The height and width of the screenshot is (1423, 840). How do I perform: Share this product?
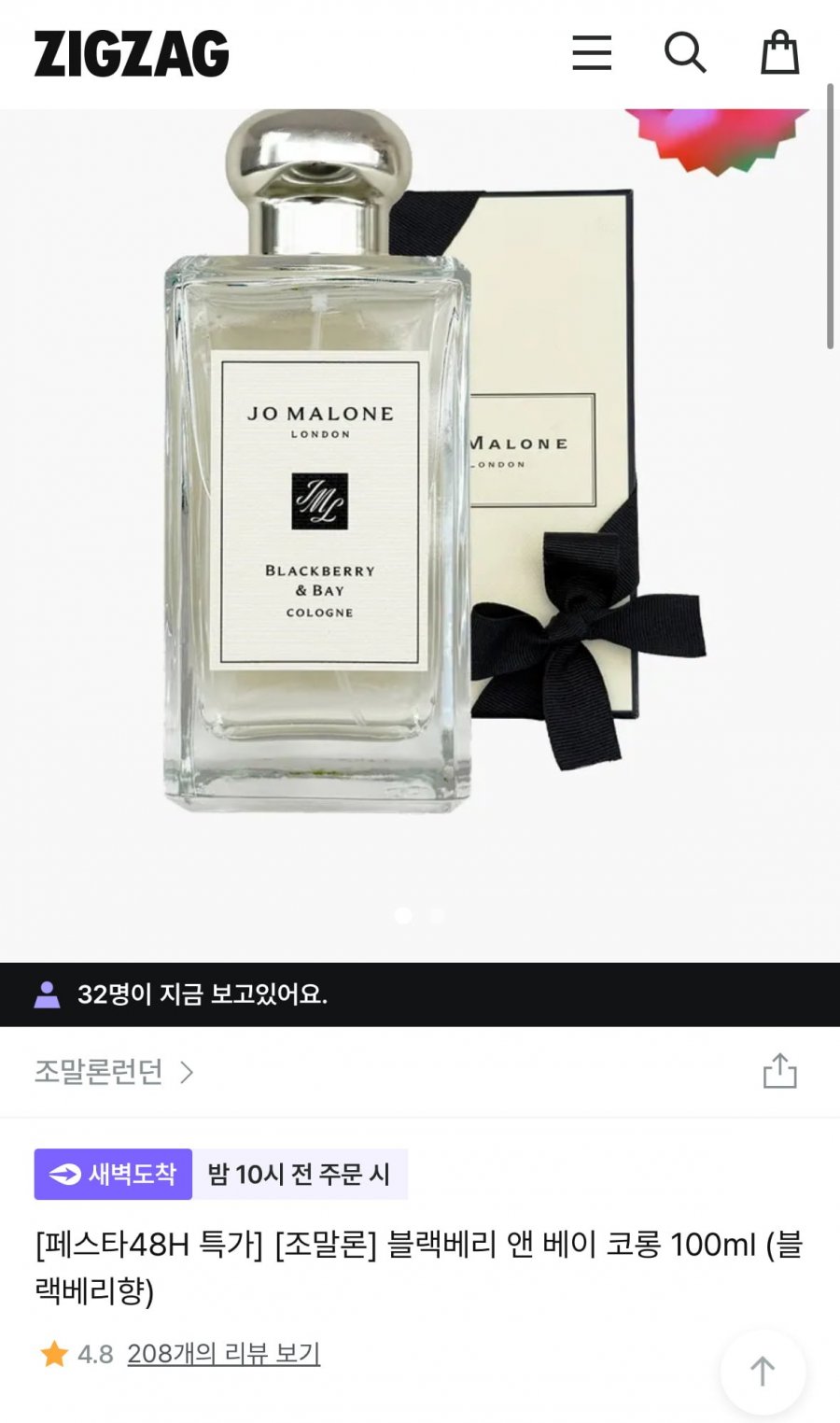coord(779,1072)
